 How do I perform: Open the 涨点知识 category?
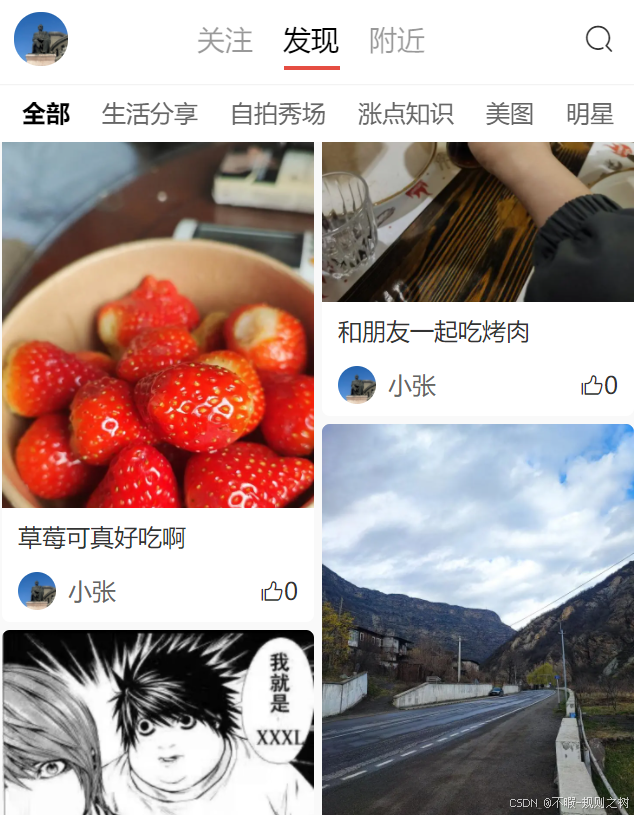(x=406, y=114)
